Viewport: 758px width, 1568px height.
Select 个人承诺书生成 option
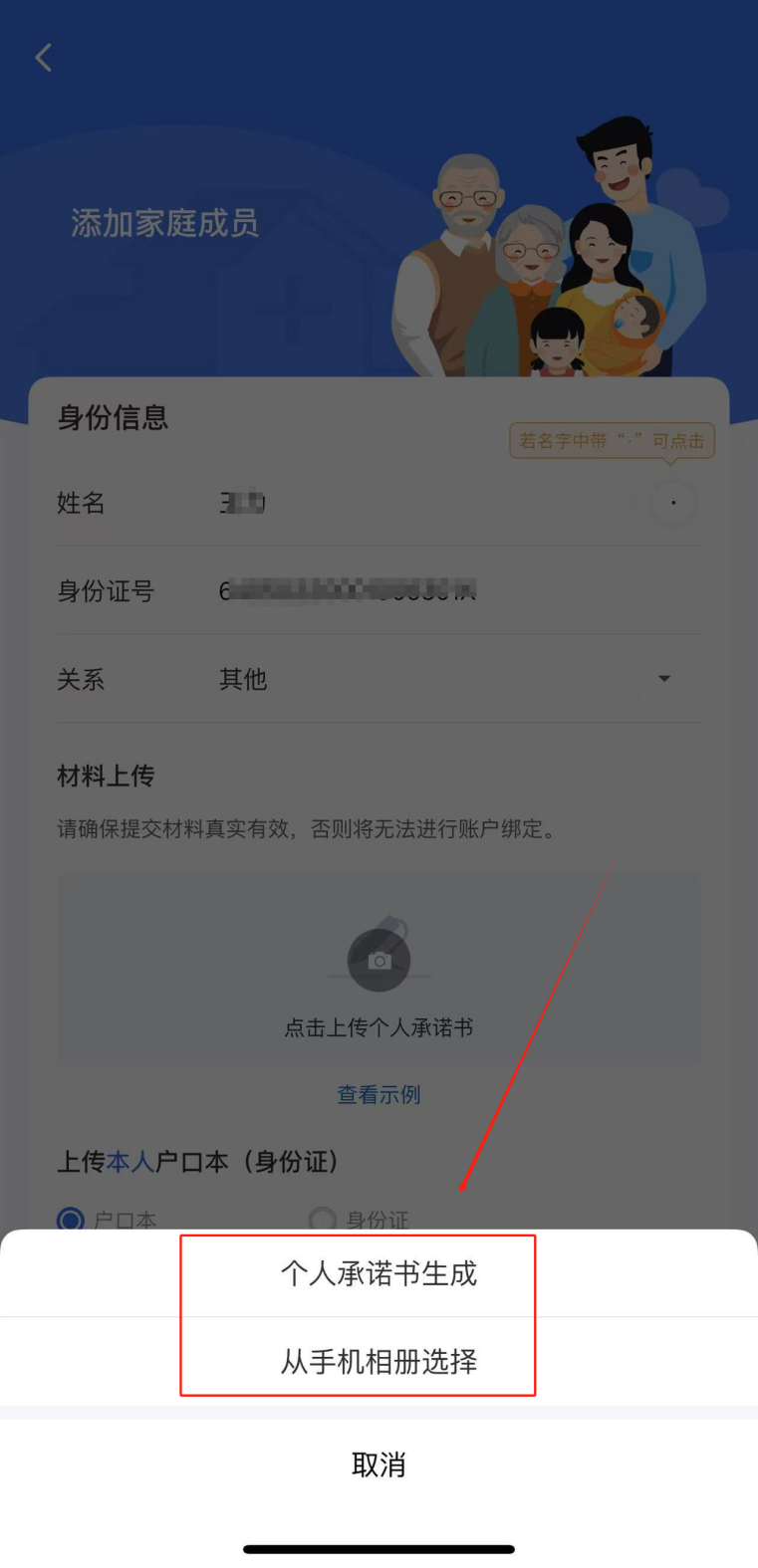tap(379, 1273)
